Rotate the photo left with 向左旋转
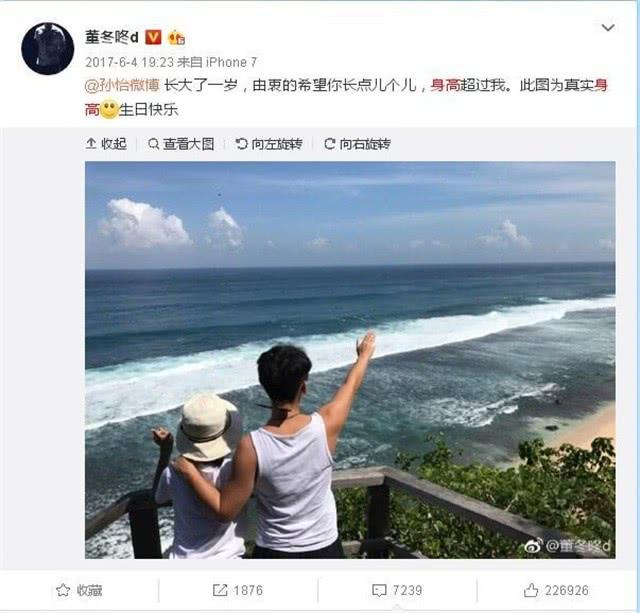This screenshot has width=640, height=613. click(269, 144)
